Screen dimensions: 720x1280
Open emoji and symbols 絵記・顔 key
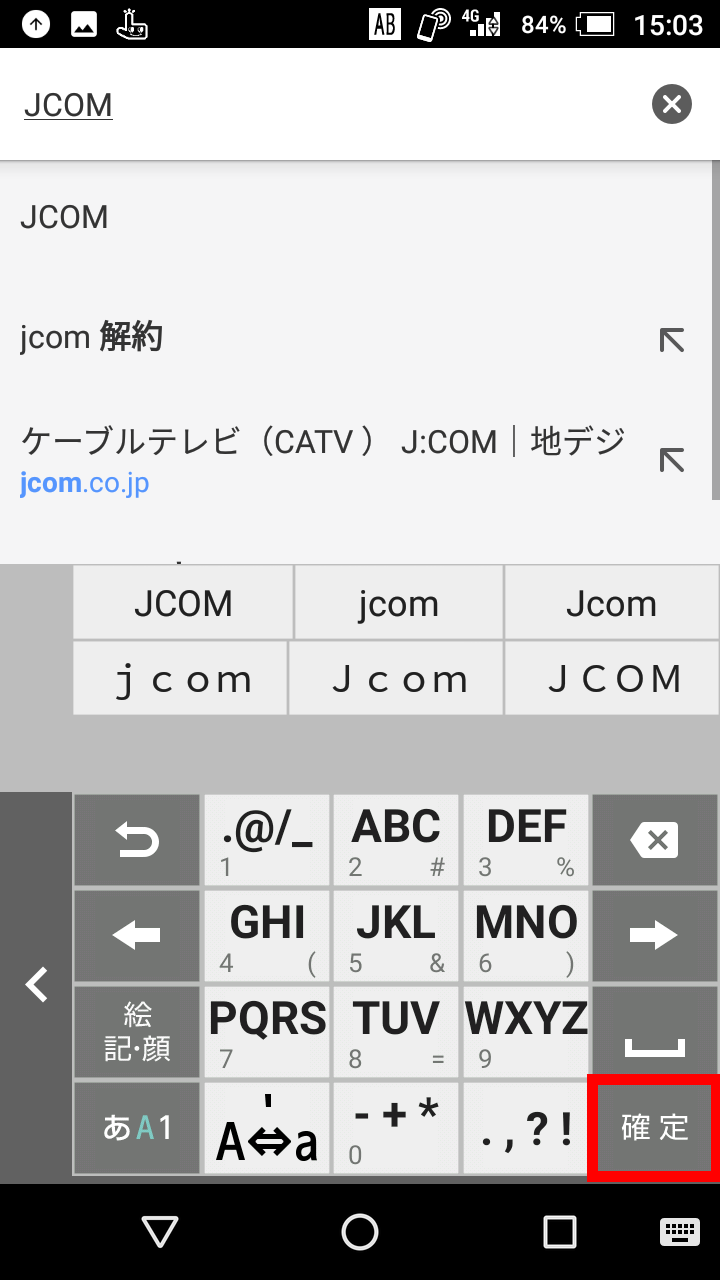(x=137, y=1032)
